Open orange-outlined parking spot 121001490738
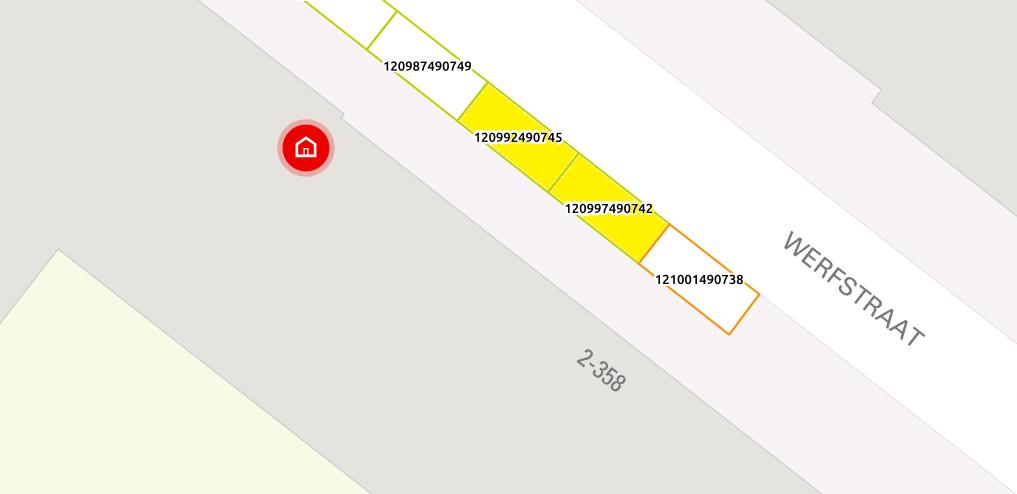This screenshot has height=494, width=1017. [700, 280]
